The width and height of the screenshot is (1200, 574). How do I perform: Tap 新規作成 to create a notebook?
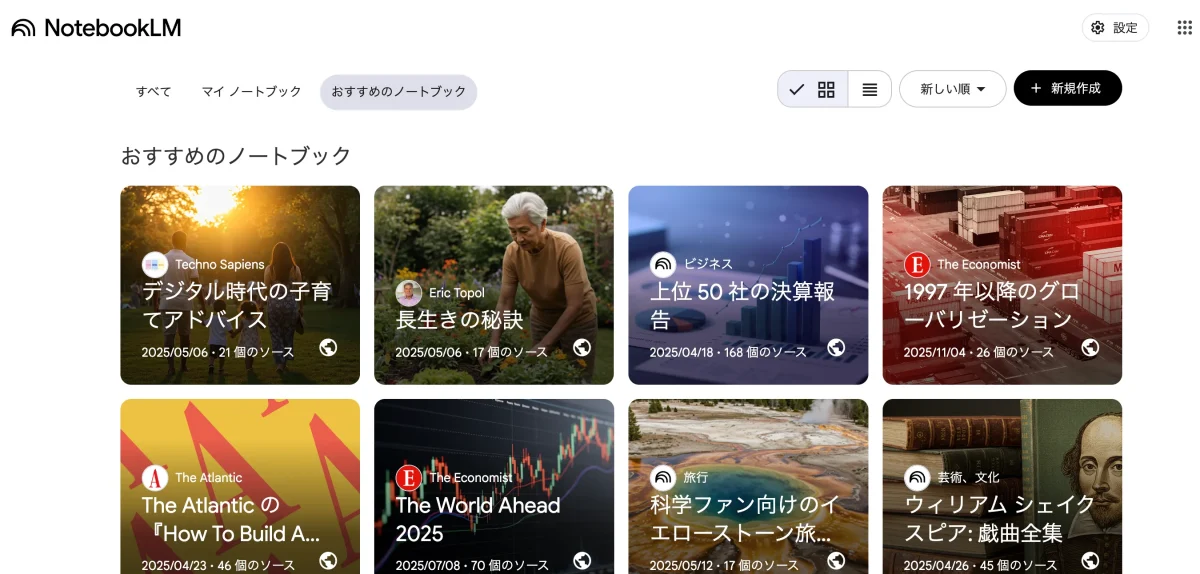pos(1067,88)
